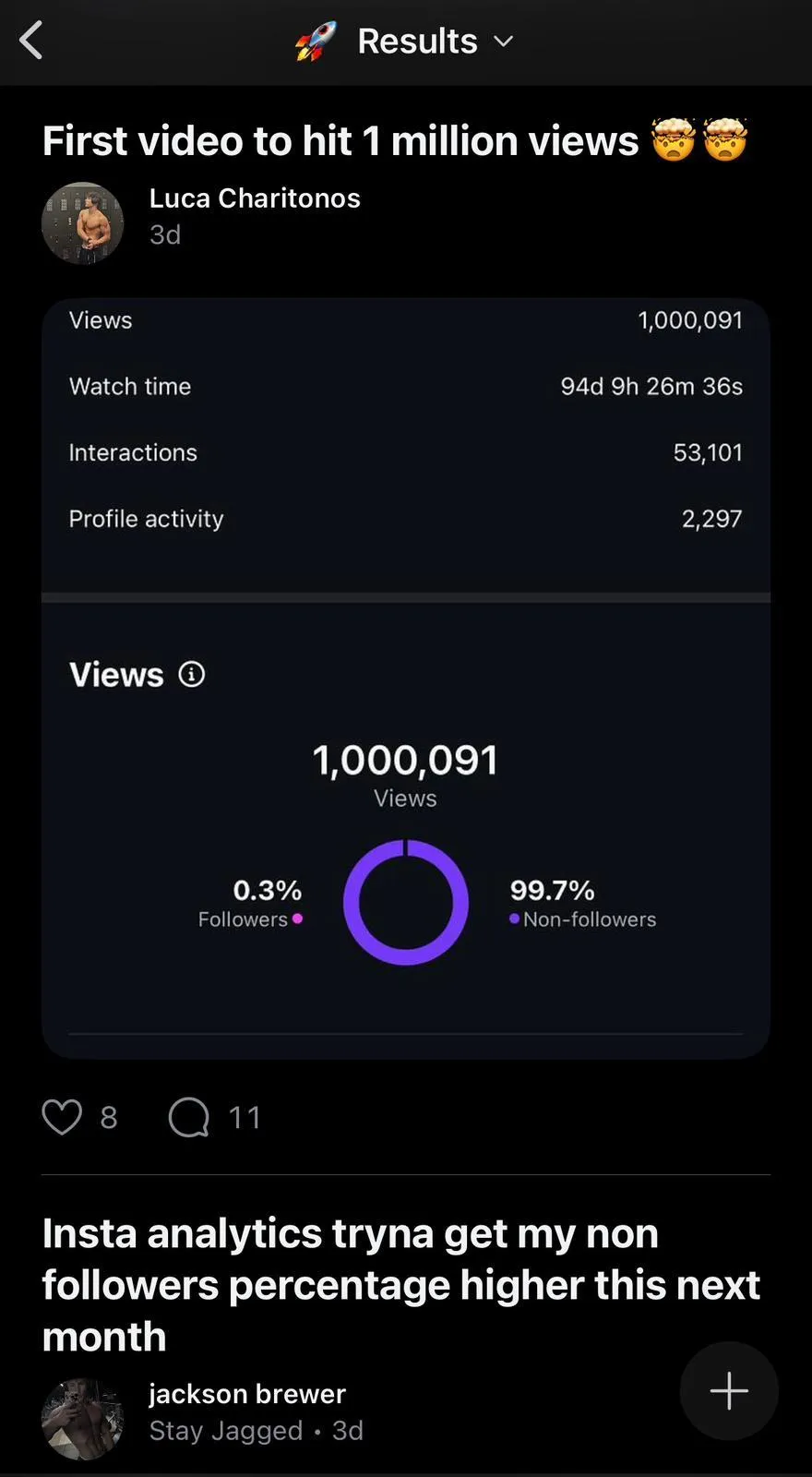This screenshot has width=812, height=1477.
Task: Open Luca Charitonos's profile picture
Action: point(83,223)
